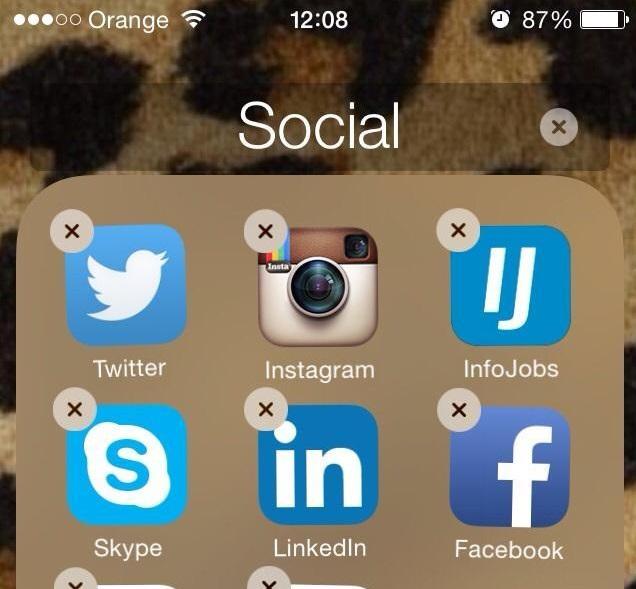Edit the Social folder name
This screenshot has height=589, width=636.
(319, 127)
